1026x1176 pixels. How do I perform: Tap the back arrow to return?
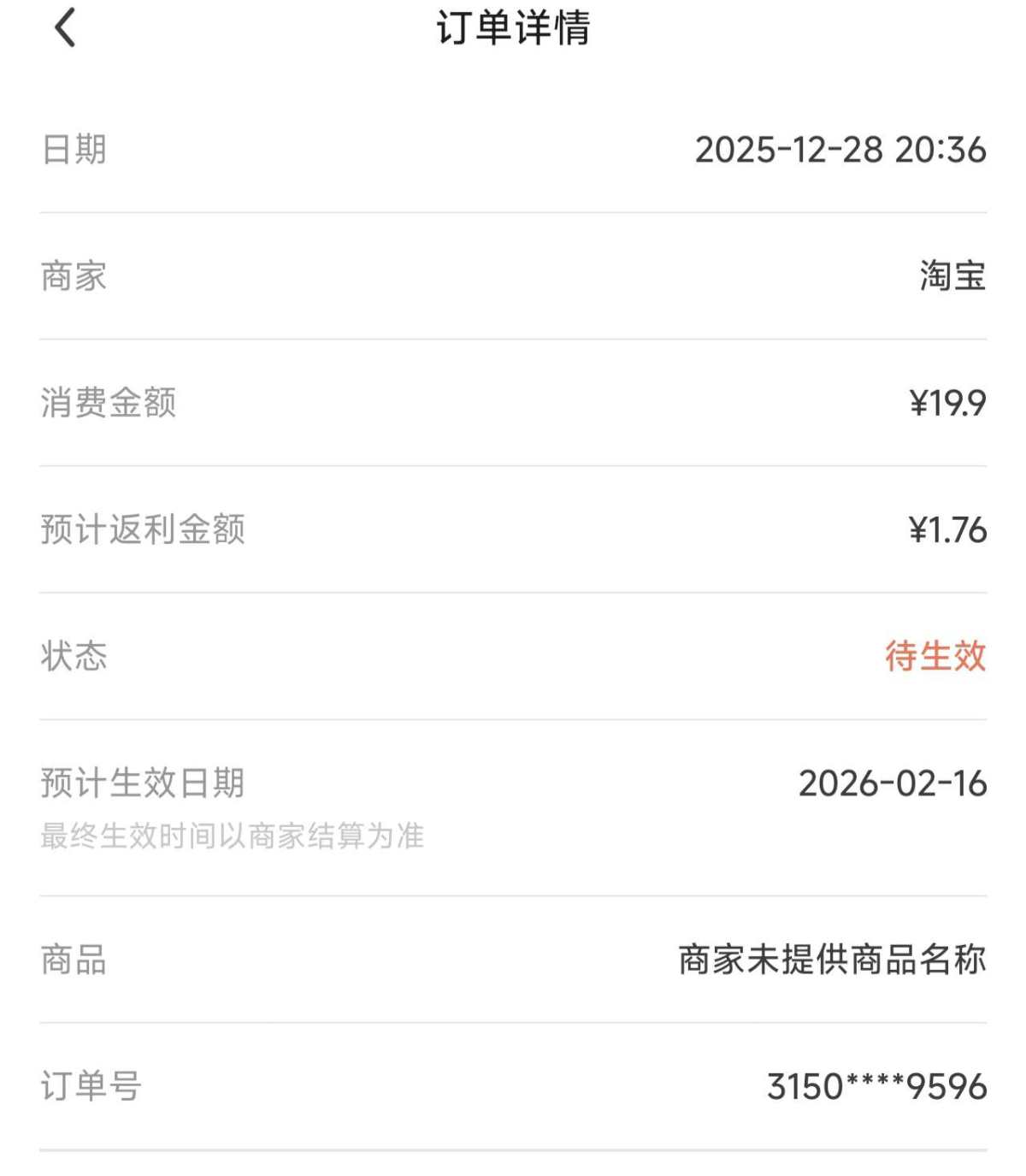pos(64,32)
